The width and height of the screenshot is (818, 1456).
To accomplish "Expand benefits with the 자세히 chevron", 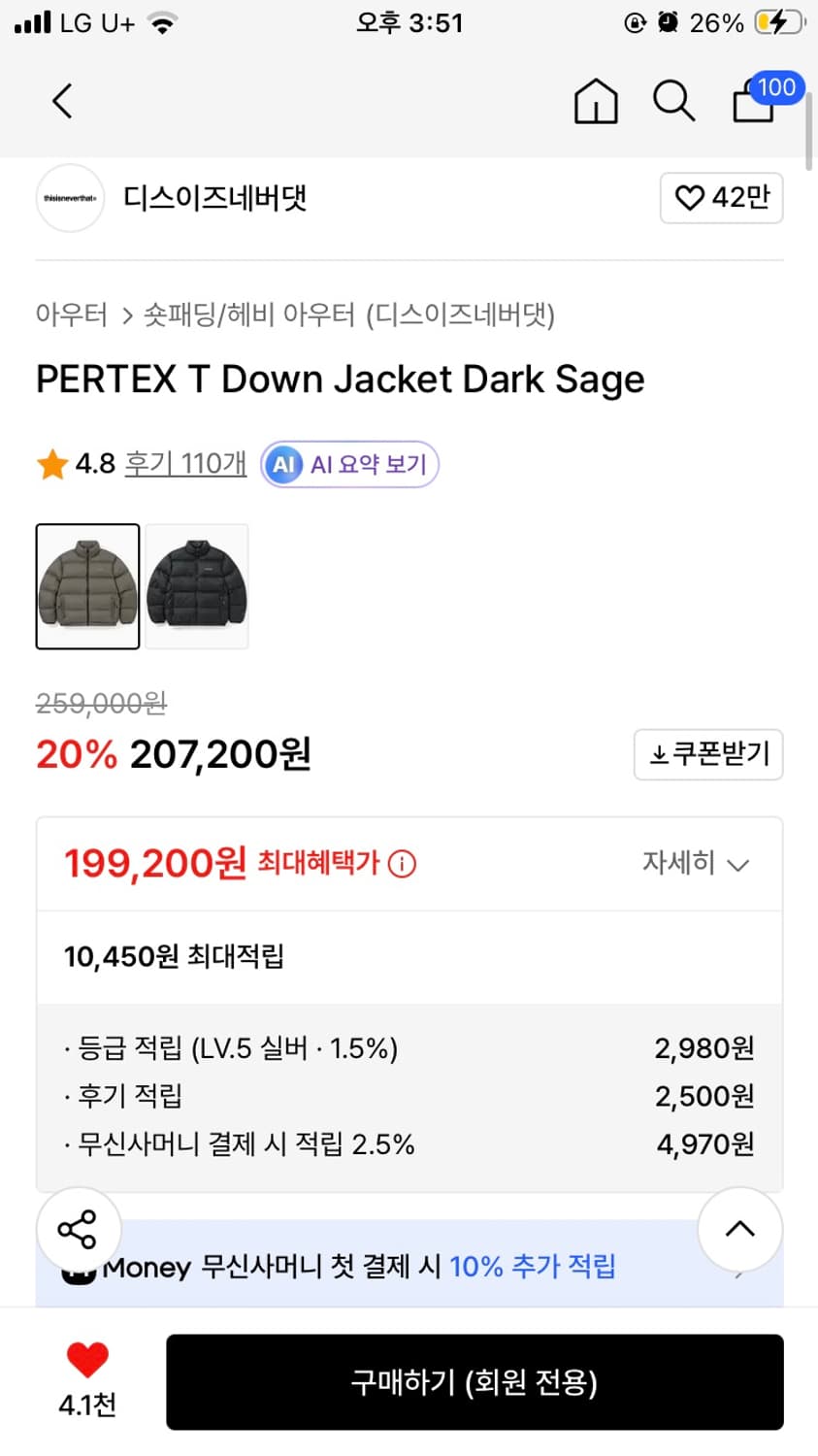I will pos(694,864).
